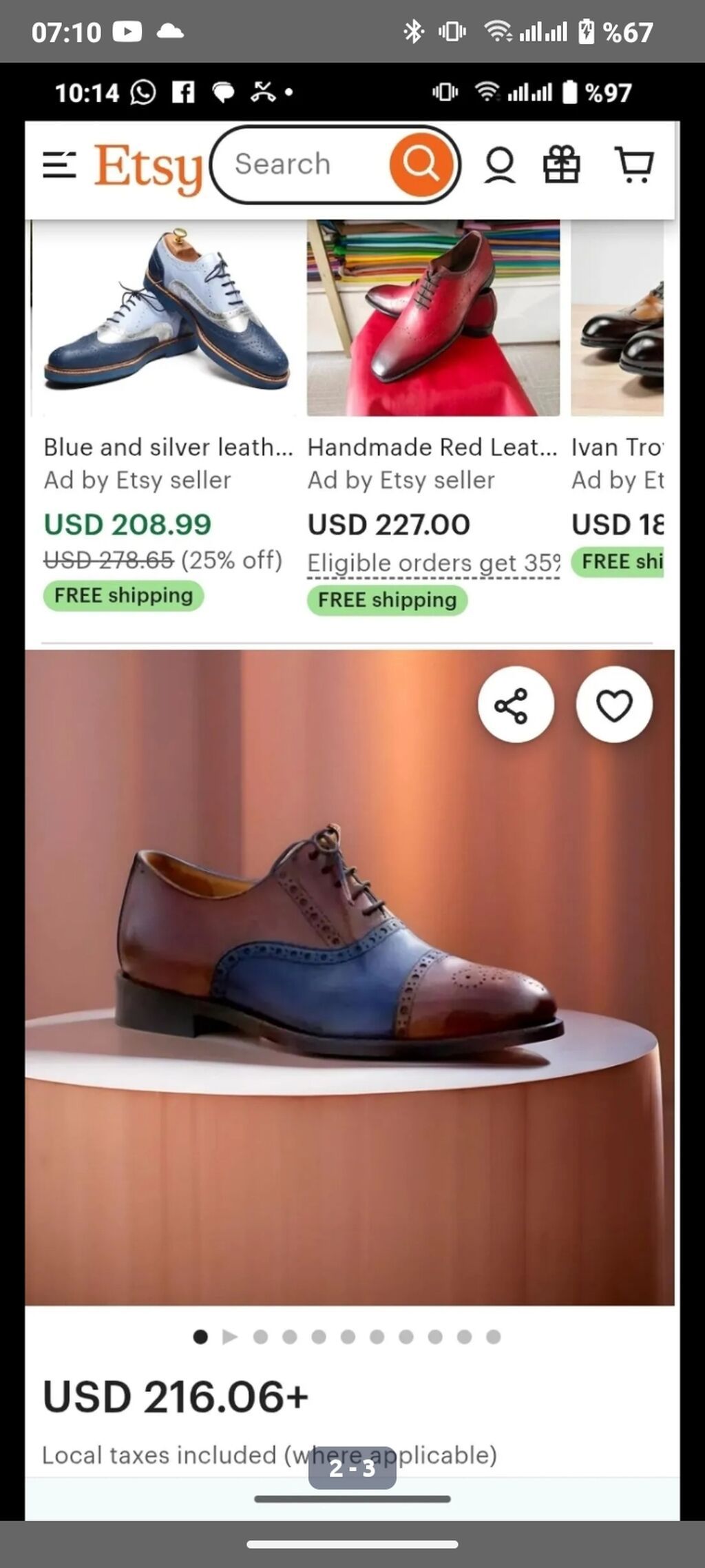The height and width of the screenshot is (1568, 705).
Task: Jump to the video slide indicator
Action: (x=230, y=1337)
